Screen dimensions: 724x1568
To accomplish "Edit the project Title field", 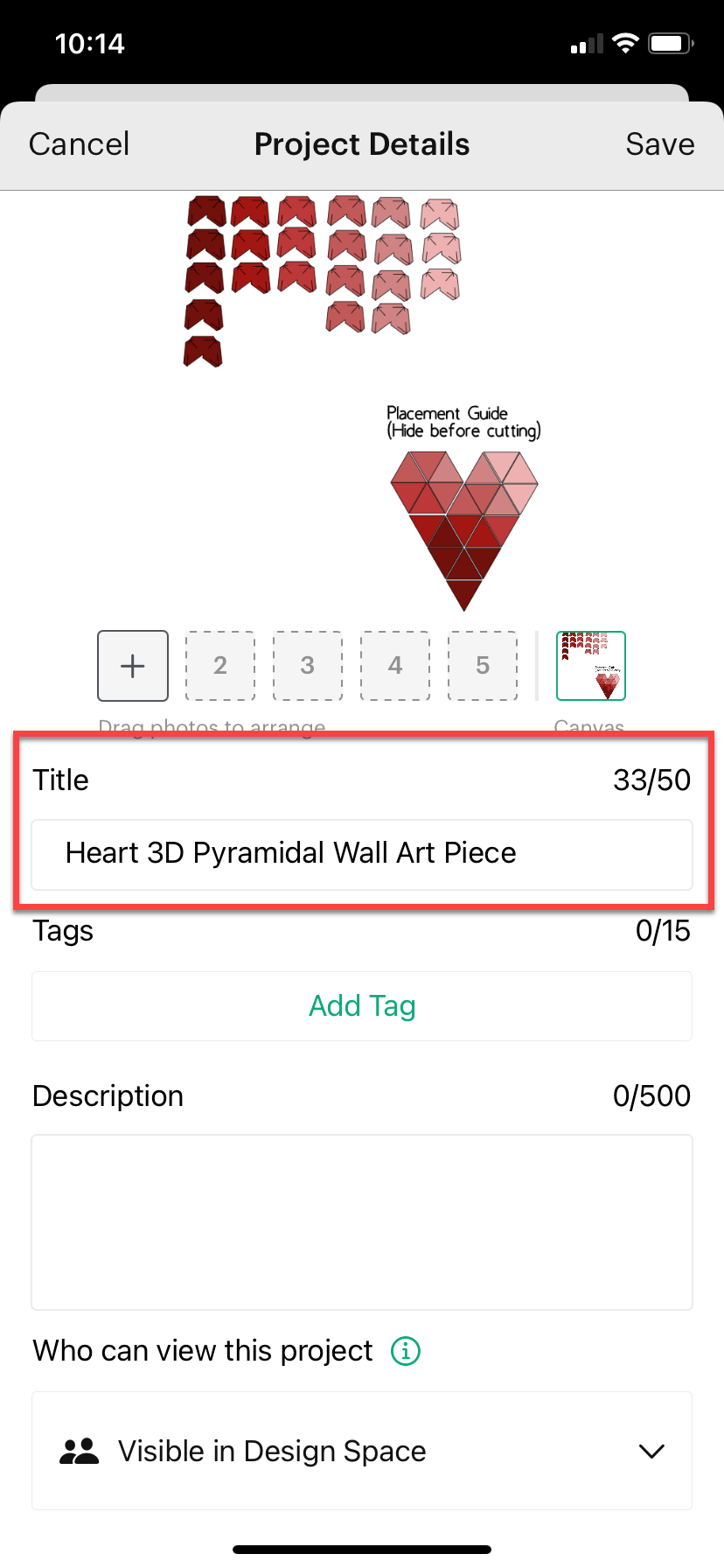I will click(x=362, y=854).
